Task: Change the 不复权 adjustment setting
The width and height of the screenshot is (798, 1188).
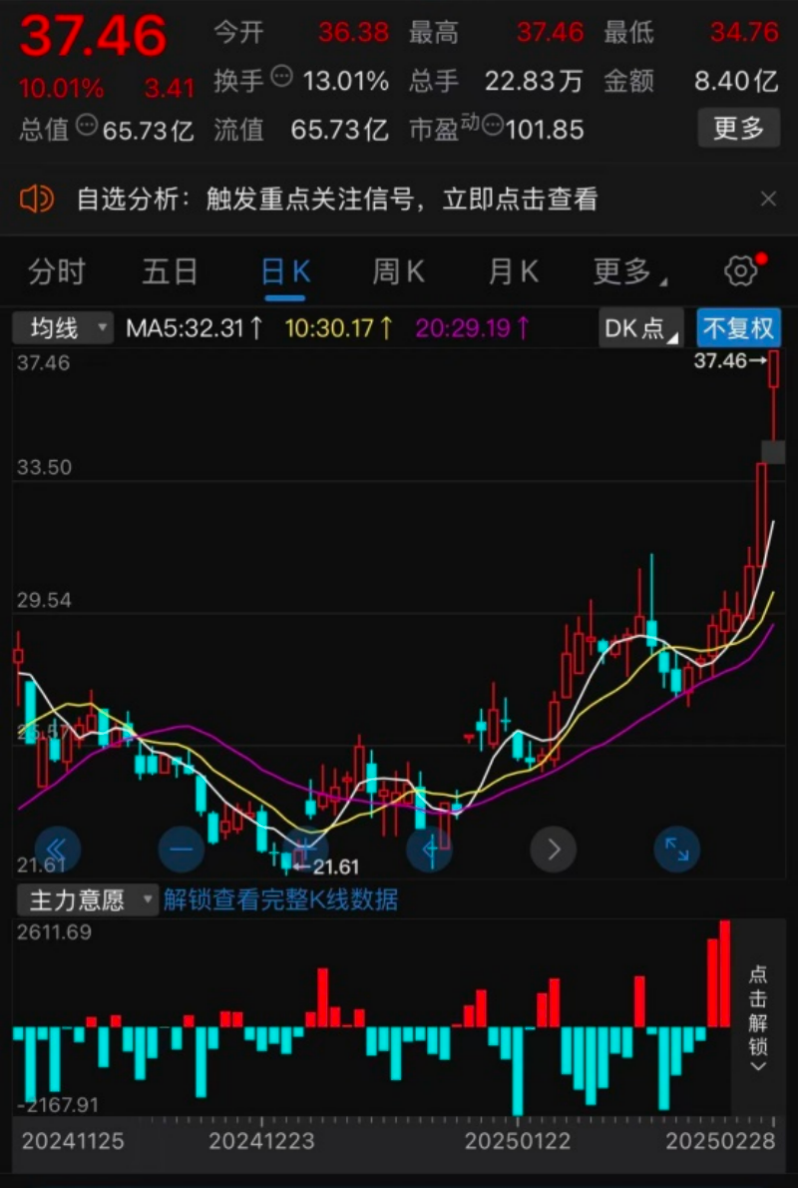Action: click(x=738, y=328)
